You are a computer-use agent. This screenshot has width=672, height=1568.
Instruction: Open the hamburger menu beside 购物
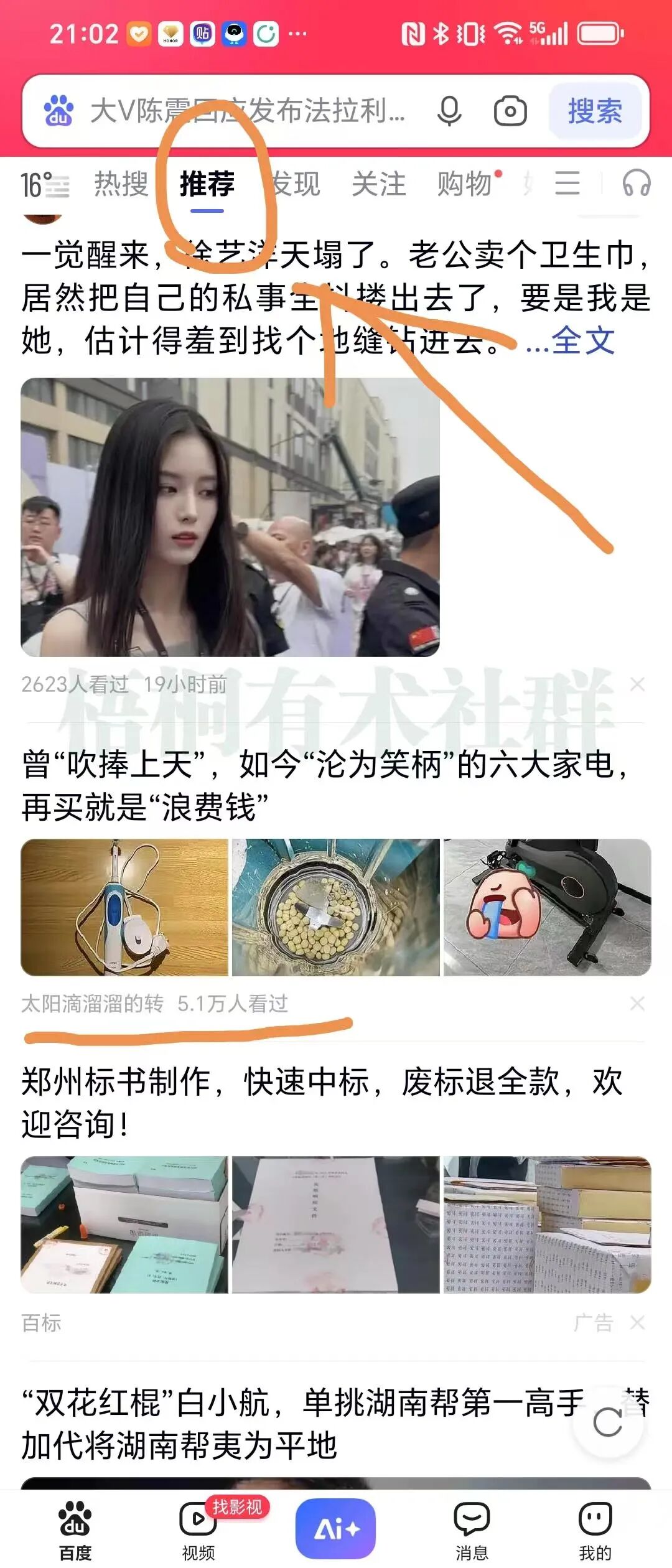[x=567, y=184]
